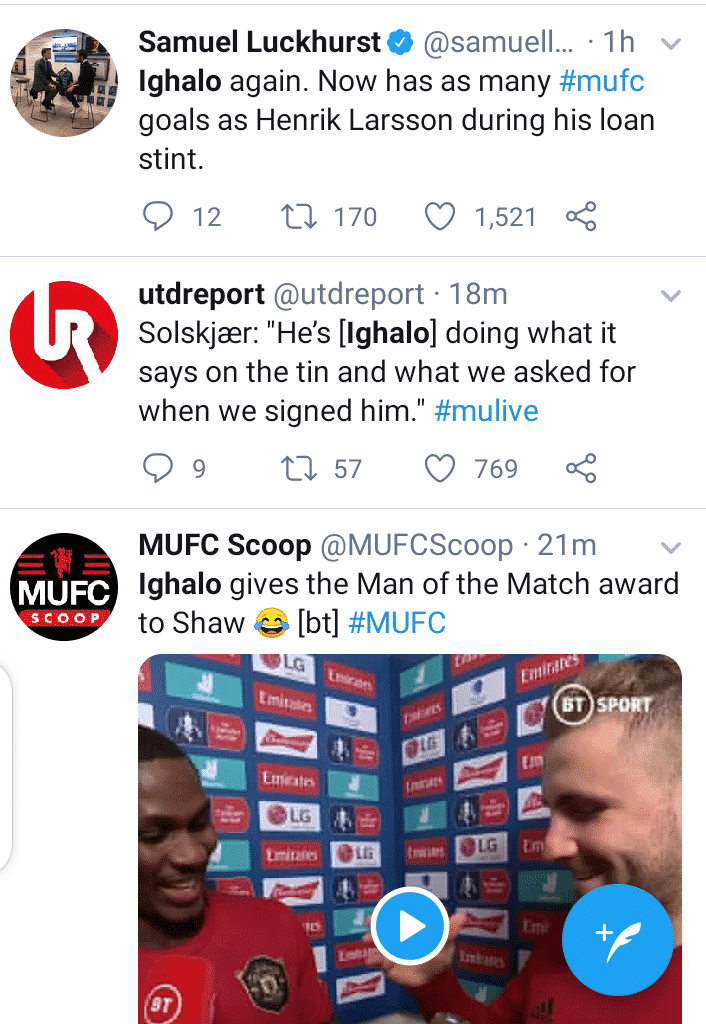706x1024 pixels.
Task: Open Samuel Luckhurst's profile picture
Action: click(63, 82)
